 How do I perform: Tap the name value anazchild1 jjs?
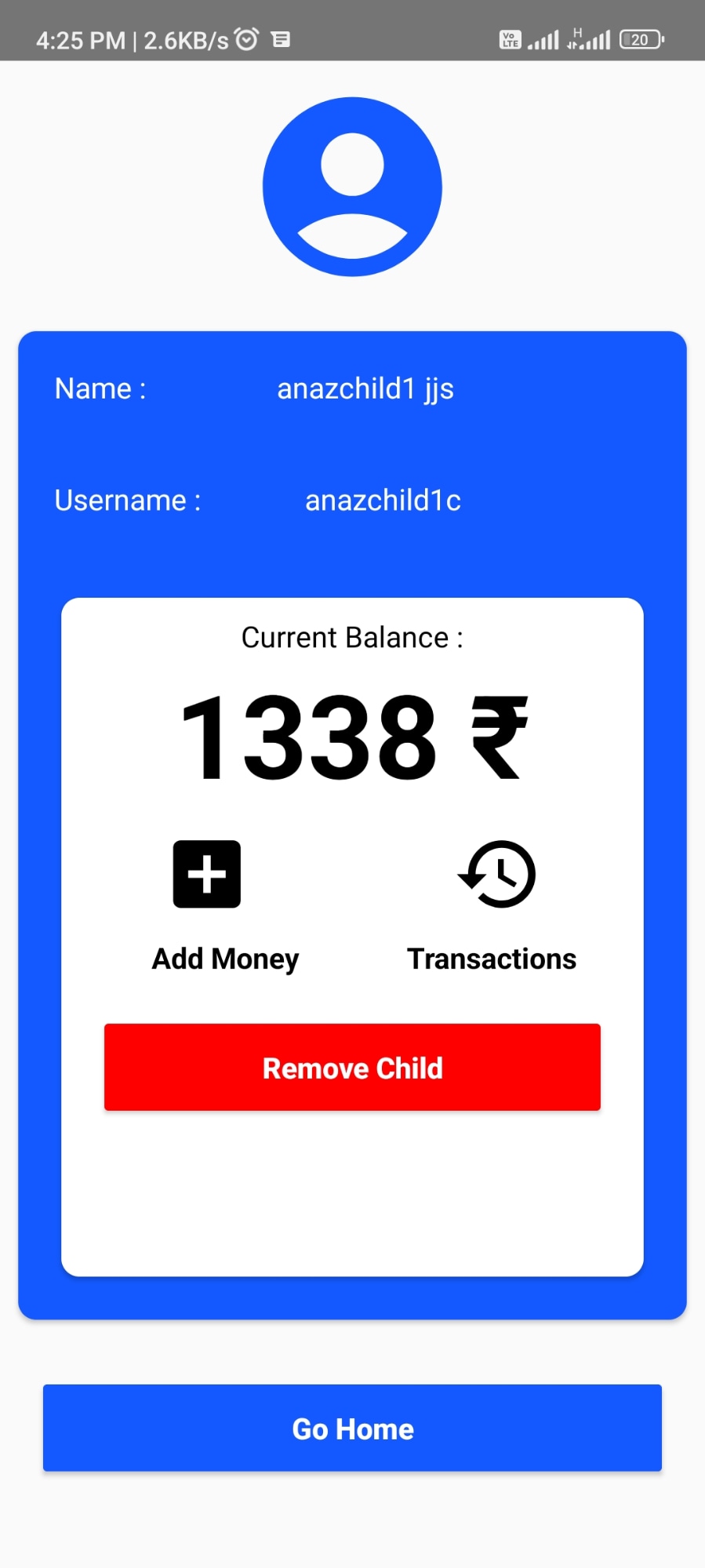click(x=365, y=388)
